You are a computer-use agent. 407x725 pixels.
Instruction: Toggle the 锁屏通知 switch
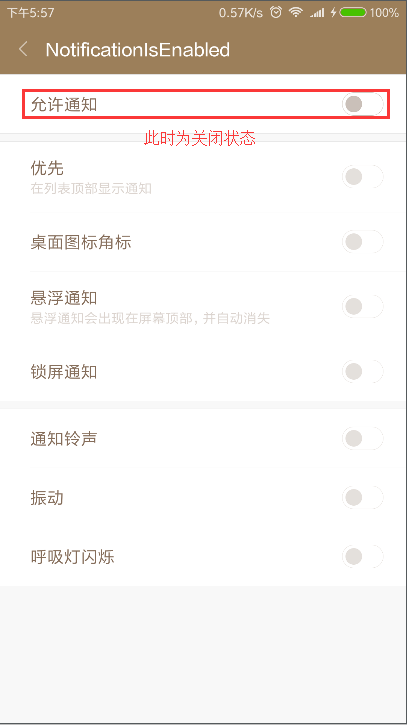363,371
